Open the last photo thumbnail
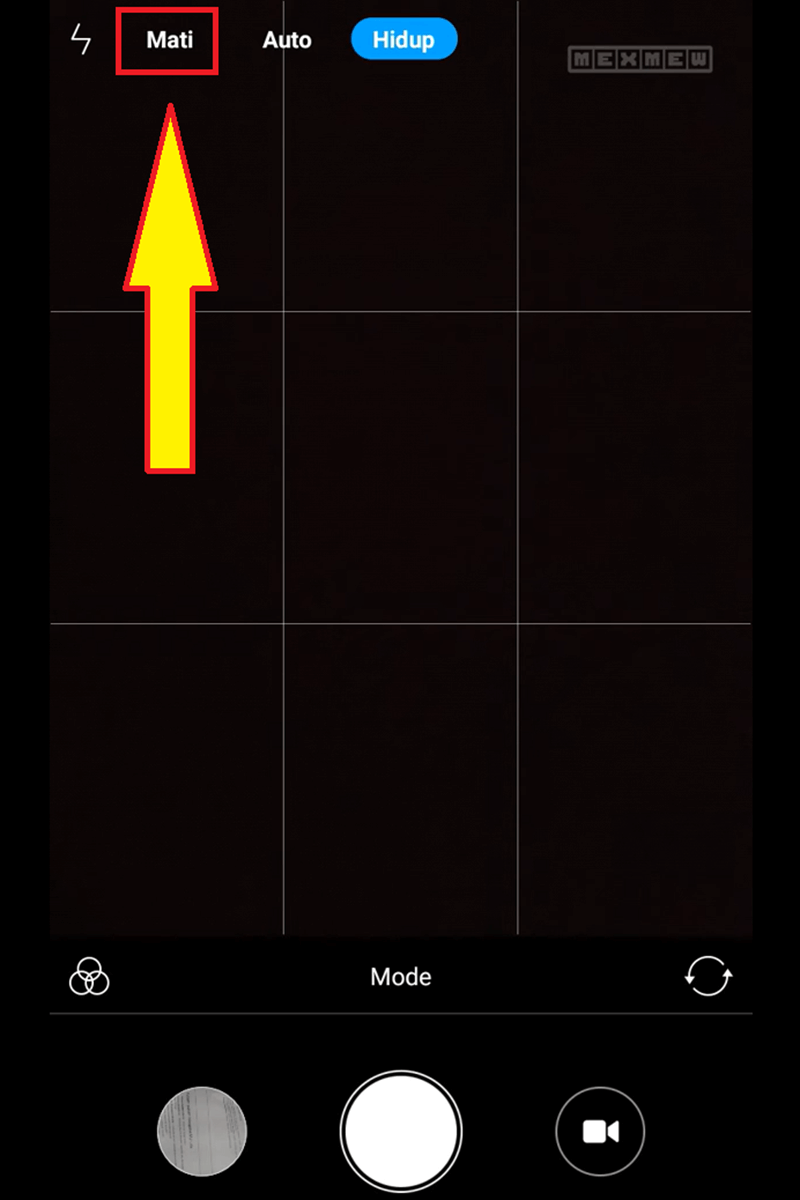 coord(202,1131)
